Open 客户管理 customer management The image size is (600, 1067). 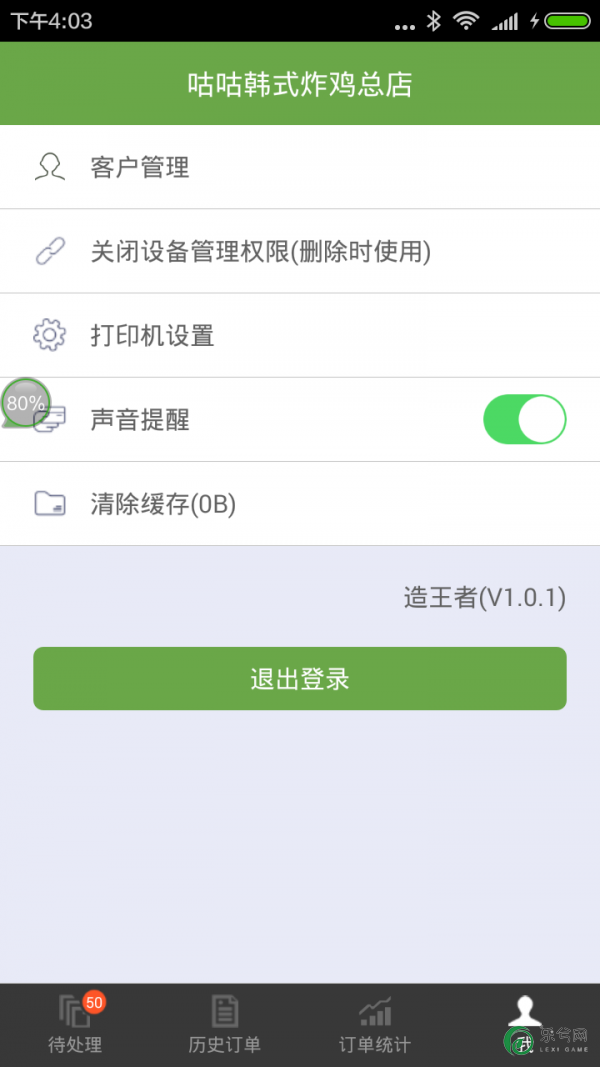[x=300, y=167]
